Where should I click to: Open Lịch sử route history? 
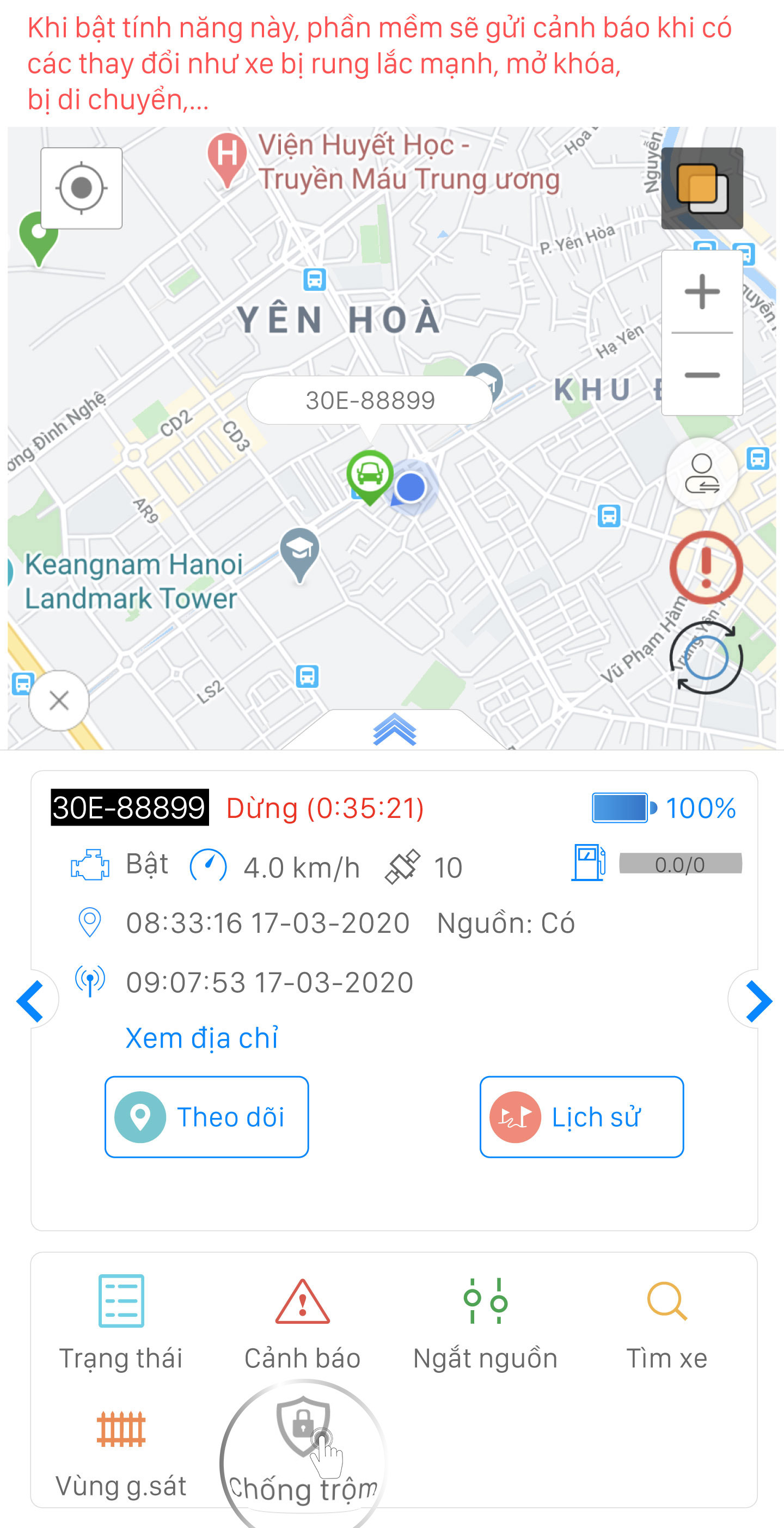click(581, 1117)
